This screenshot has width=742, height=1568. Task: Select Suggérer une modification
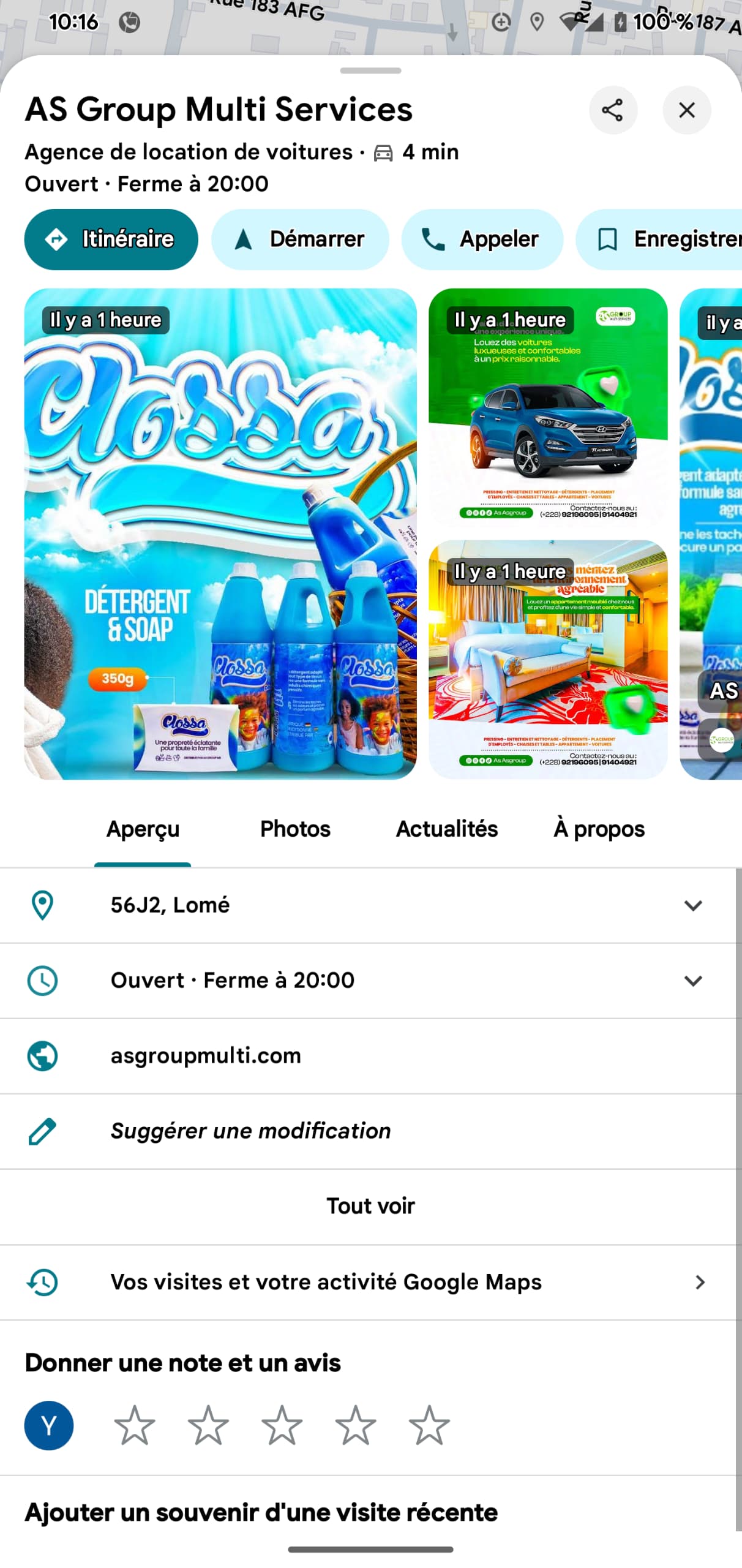(250, 1131)
